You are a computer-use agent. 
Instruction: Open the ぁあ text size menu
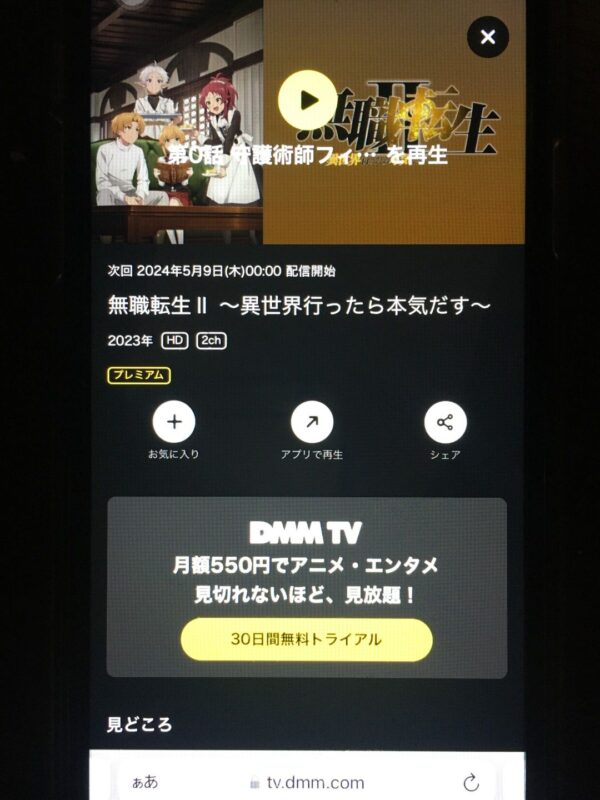[145, 782]
